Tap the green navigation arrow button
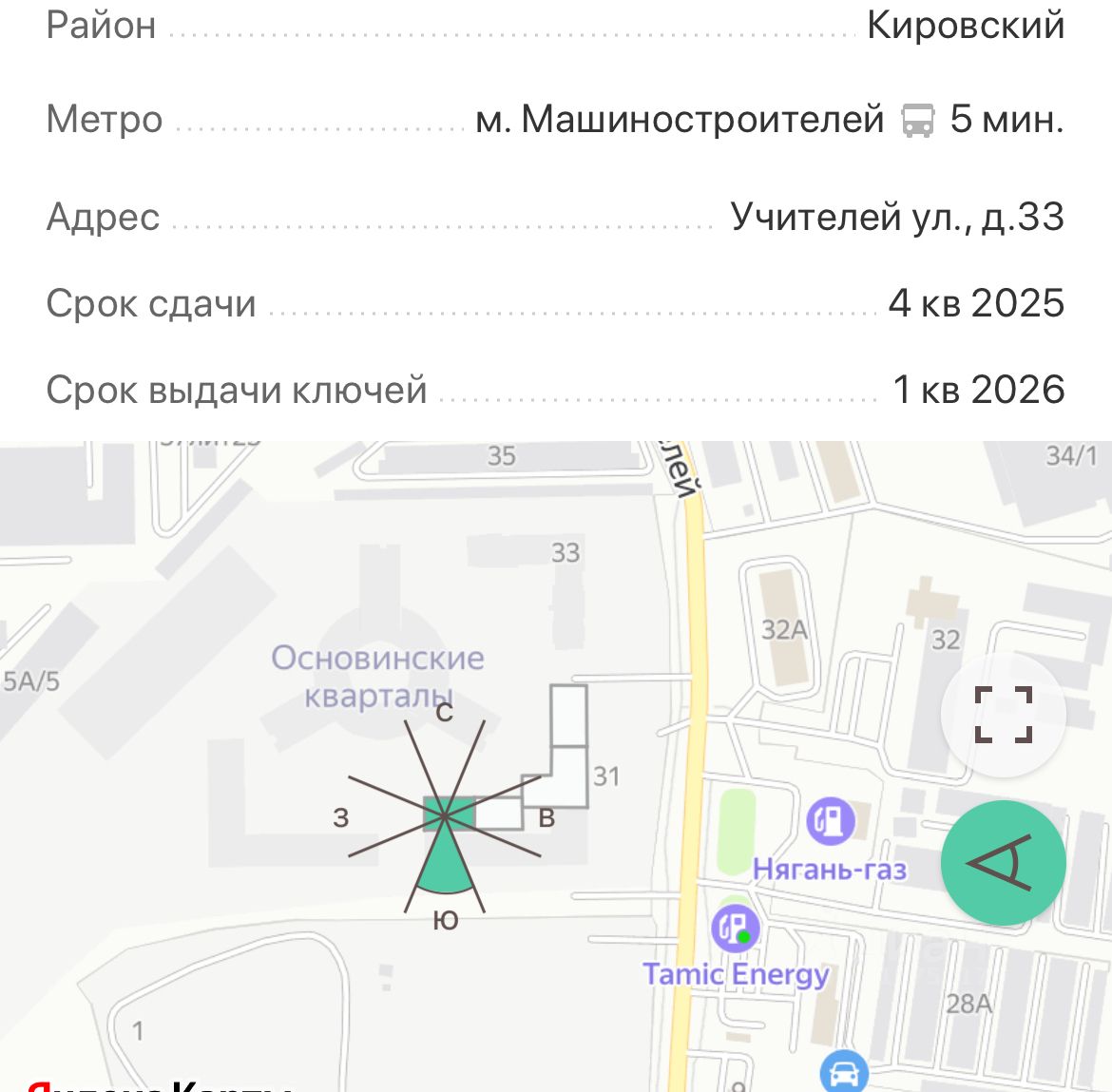 pyautogui.click(x=1003, y=863)
